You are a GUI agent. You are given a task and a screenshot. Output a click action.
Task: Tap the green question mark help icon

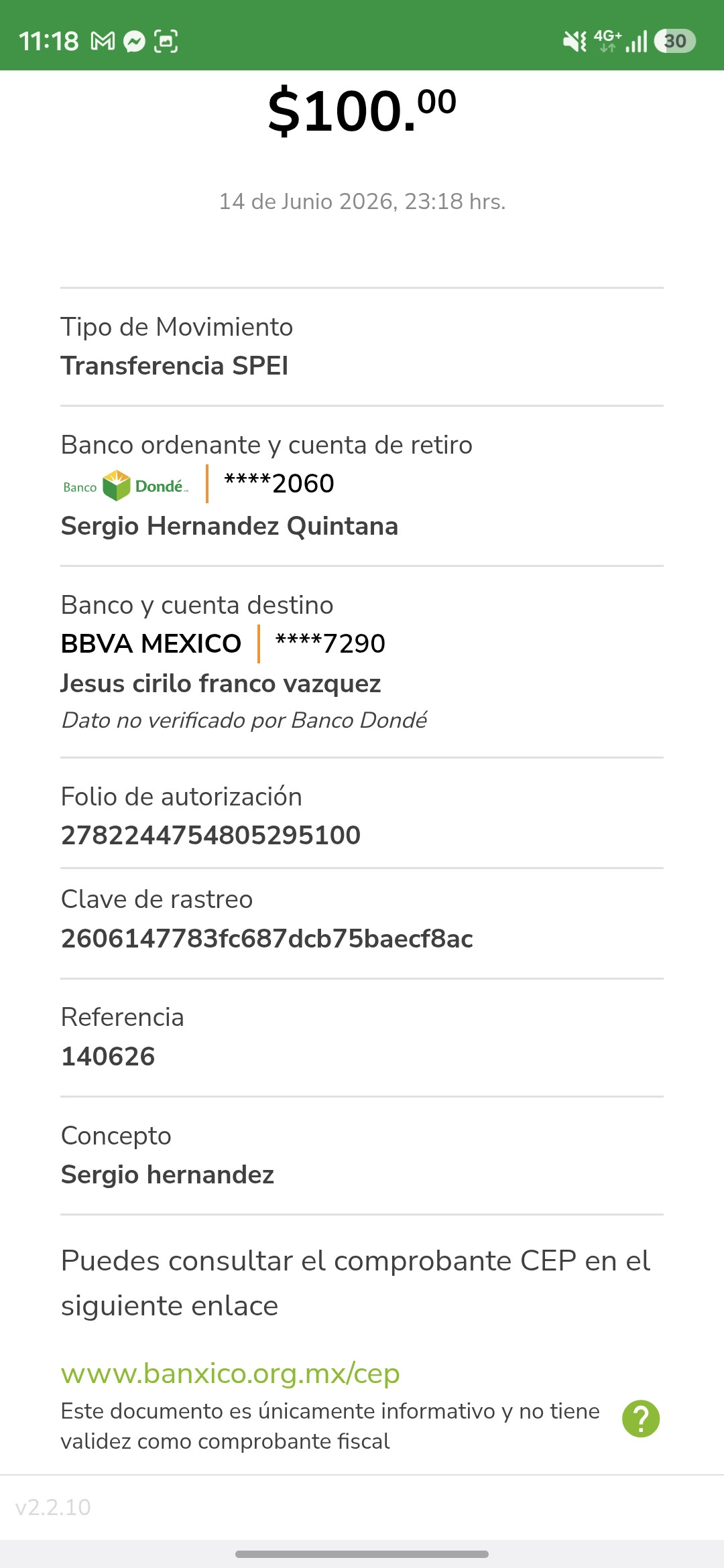click(x=641, y=1419)
